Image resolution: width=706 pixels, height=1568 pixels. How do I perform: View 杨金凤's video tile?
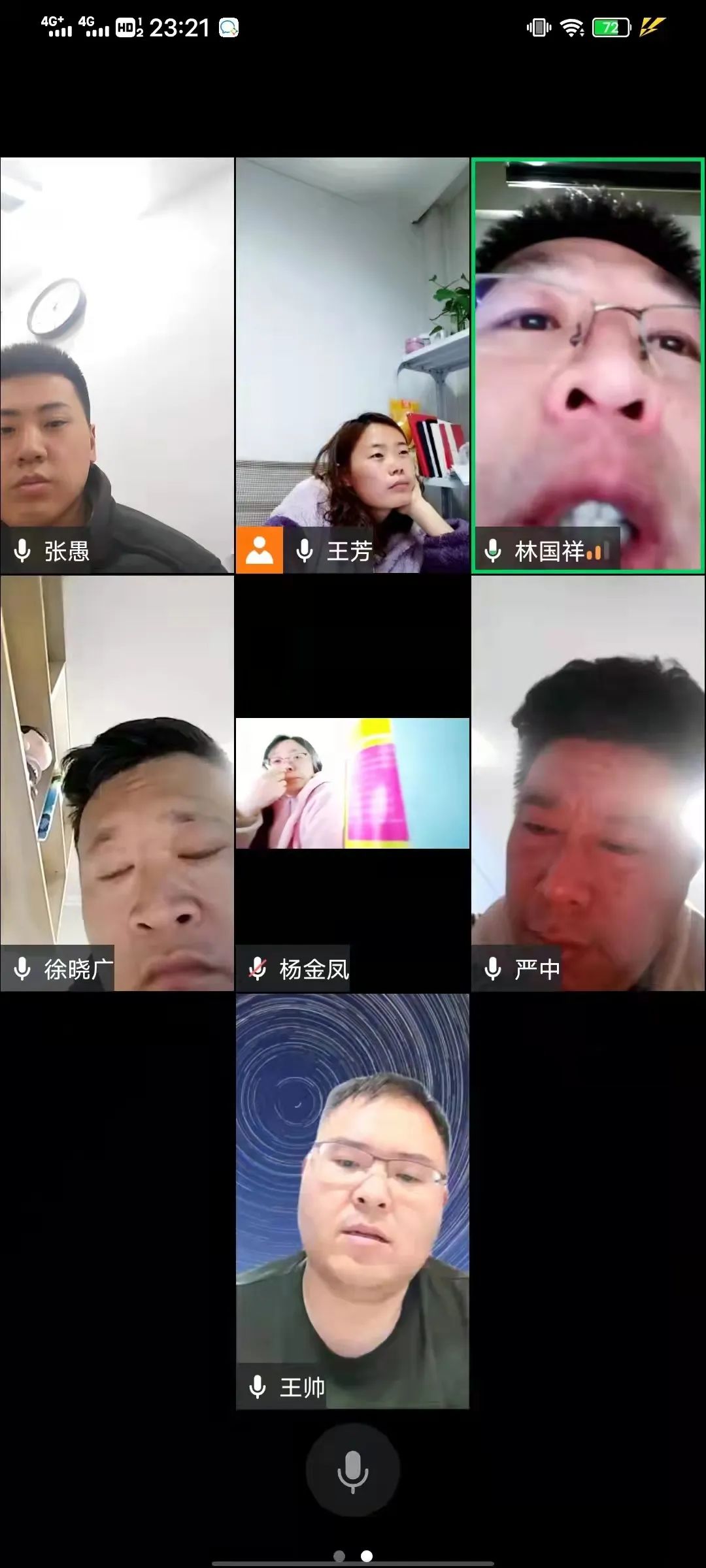[352, 784]
